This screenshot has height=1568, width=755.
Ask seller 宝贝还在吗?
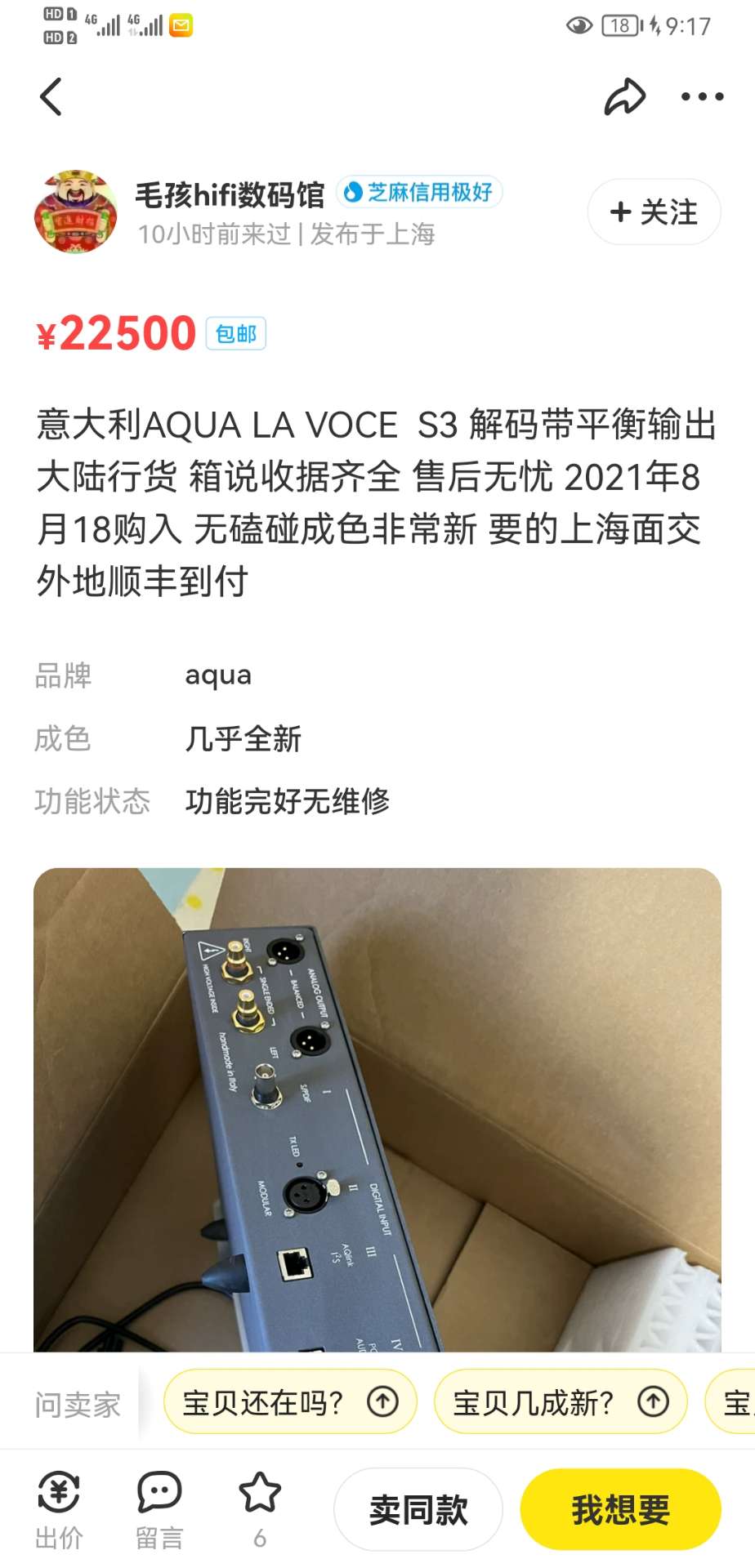tap(290, 1402)
